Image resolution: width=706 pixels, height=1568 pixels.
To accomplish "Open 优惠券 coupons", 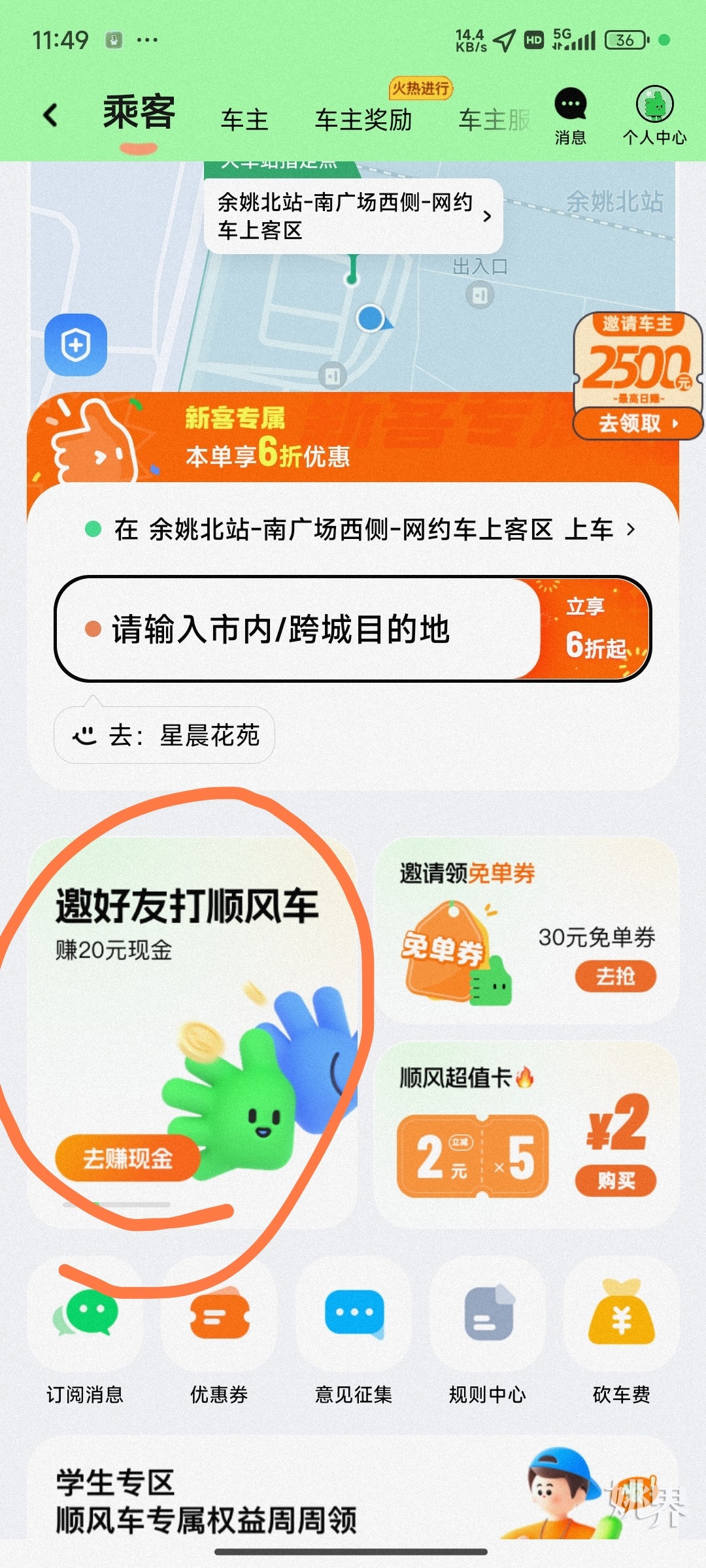I will (219, 1333).
